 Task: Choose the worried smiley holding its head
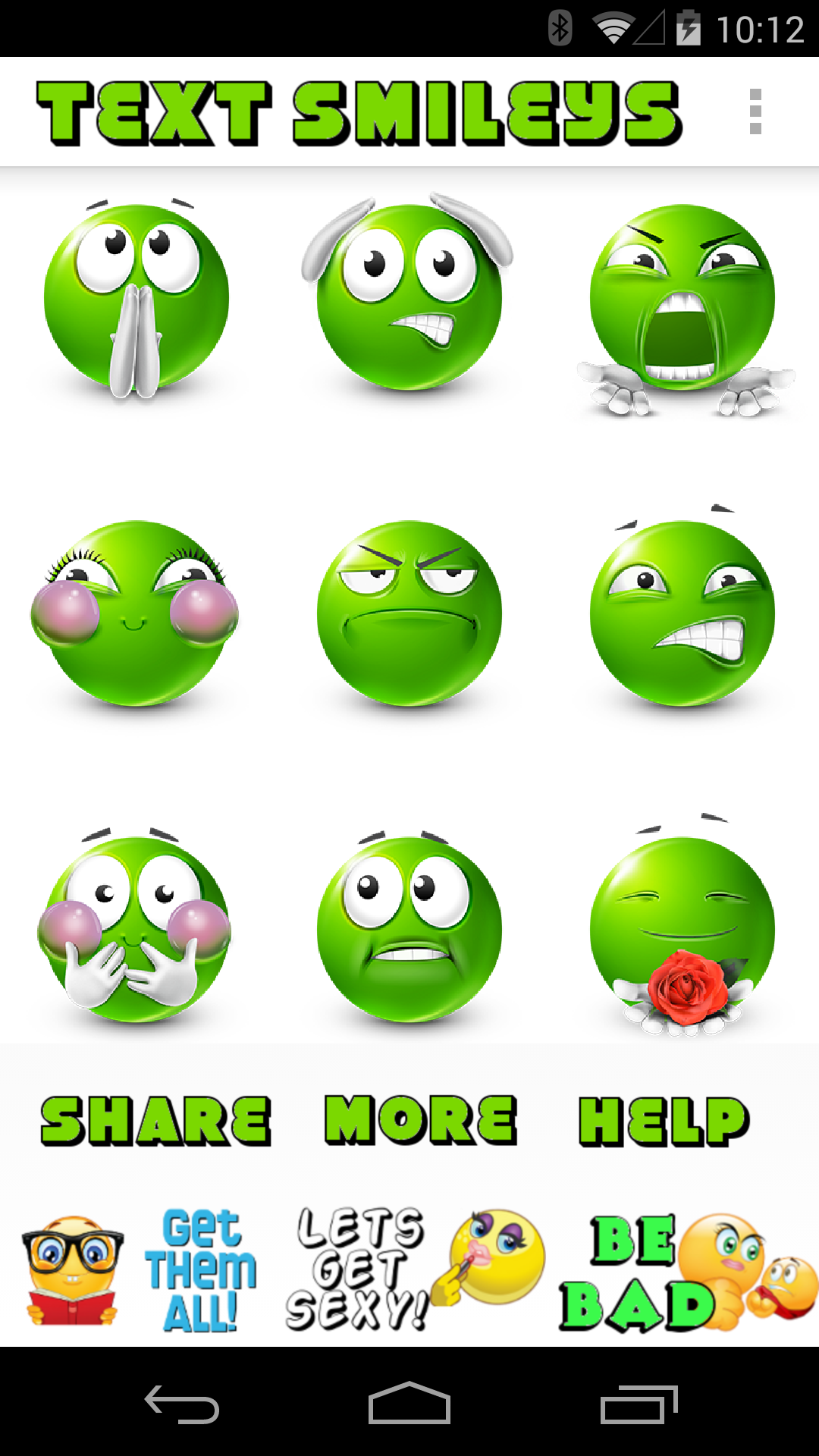coord(409,296)
